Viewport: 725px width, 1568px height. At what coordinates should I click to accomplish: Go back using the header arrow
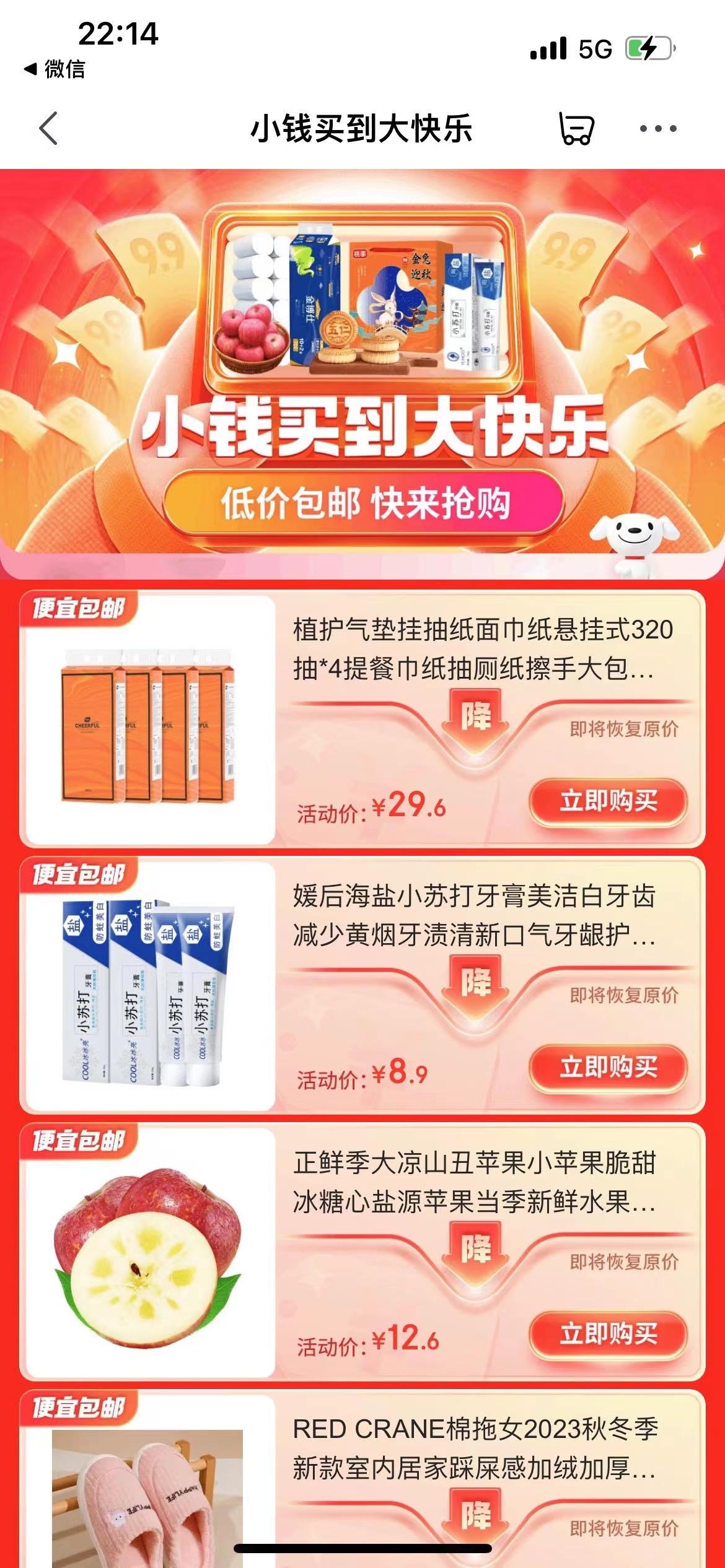pos(48,129)
